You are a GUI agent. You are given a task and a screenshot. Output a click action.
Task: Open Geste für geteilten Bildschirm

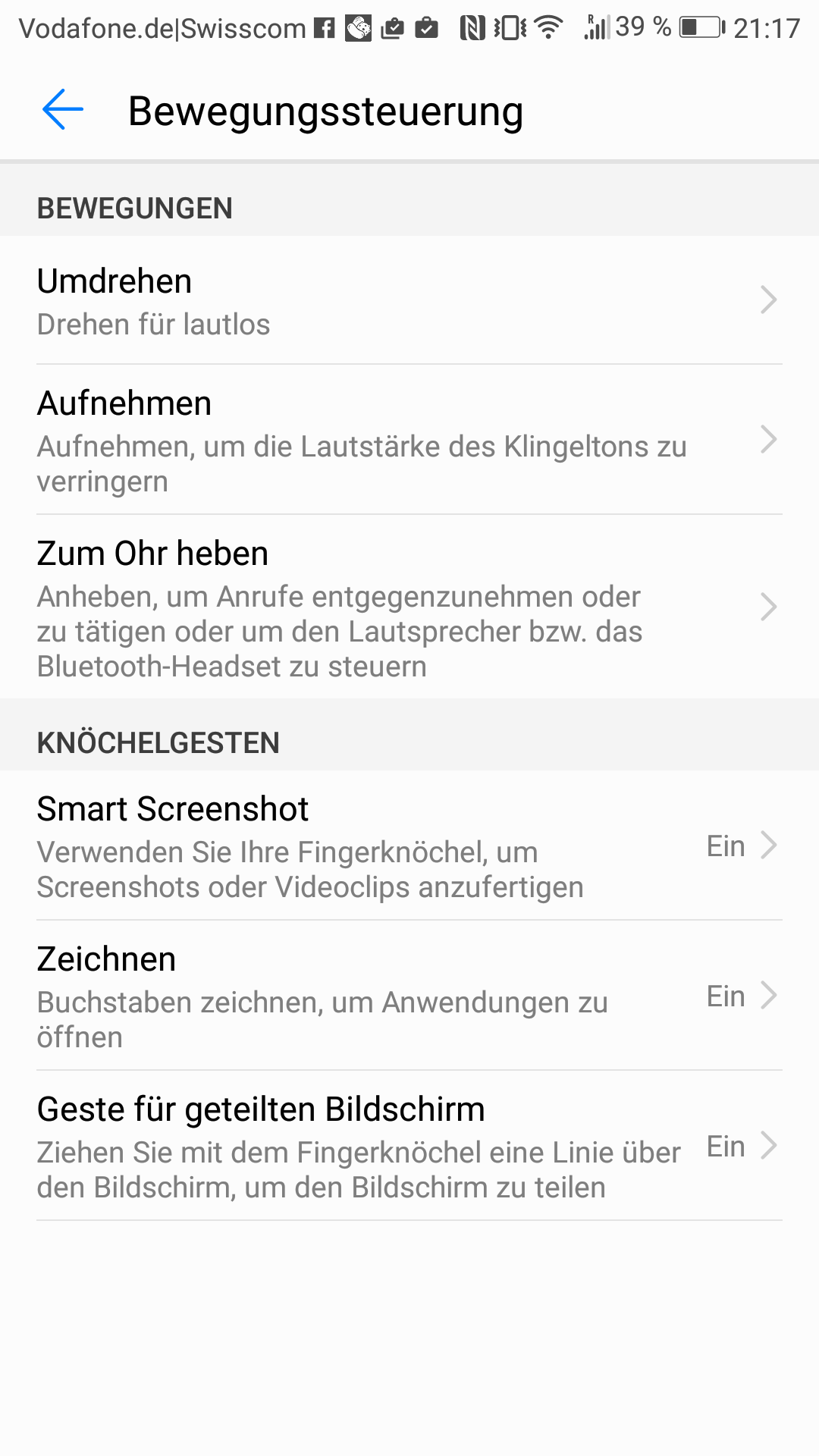pos(409,1146)
